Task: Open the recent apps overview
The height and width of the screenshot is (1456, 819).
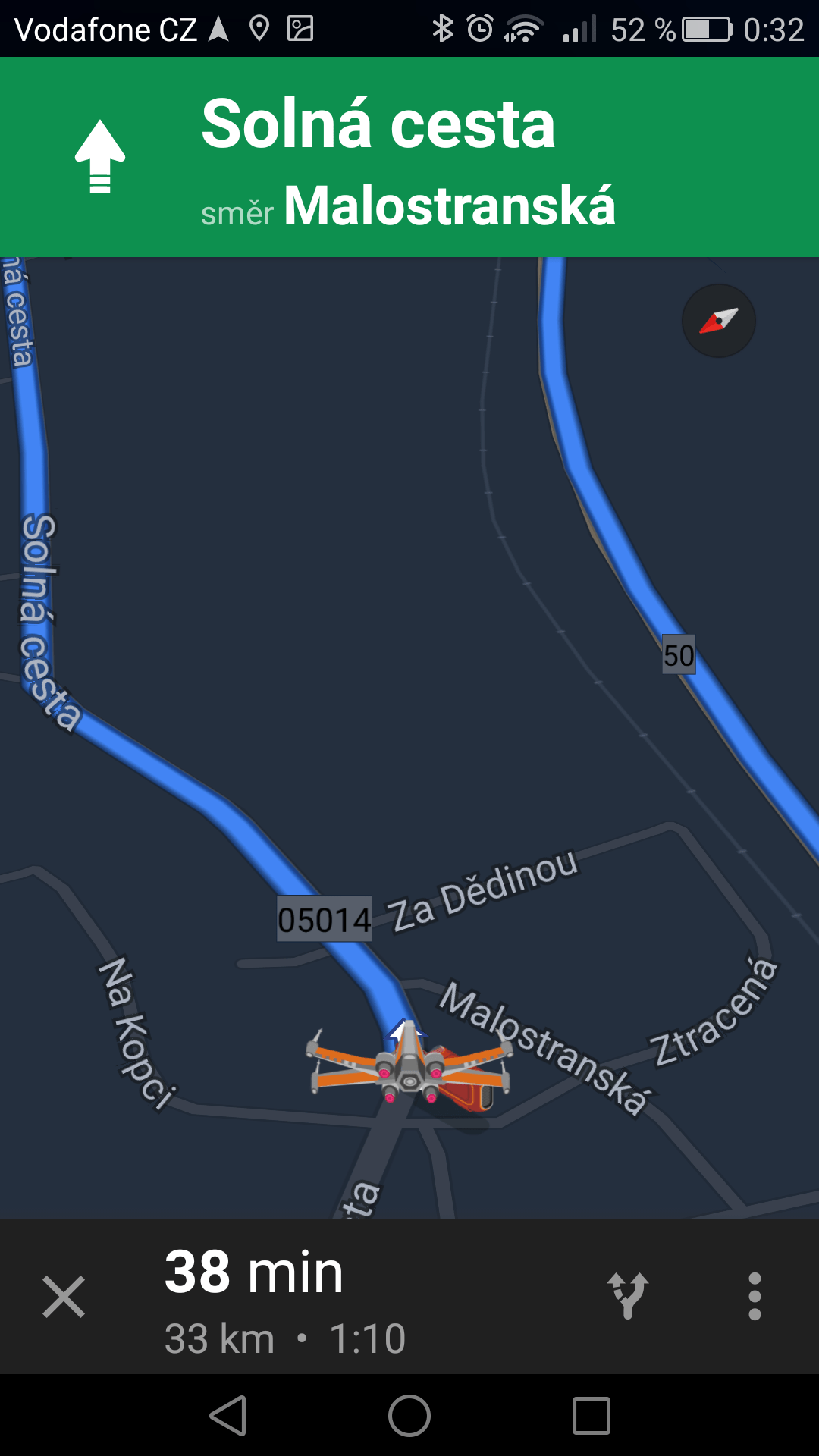Action: 591,1416
